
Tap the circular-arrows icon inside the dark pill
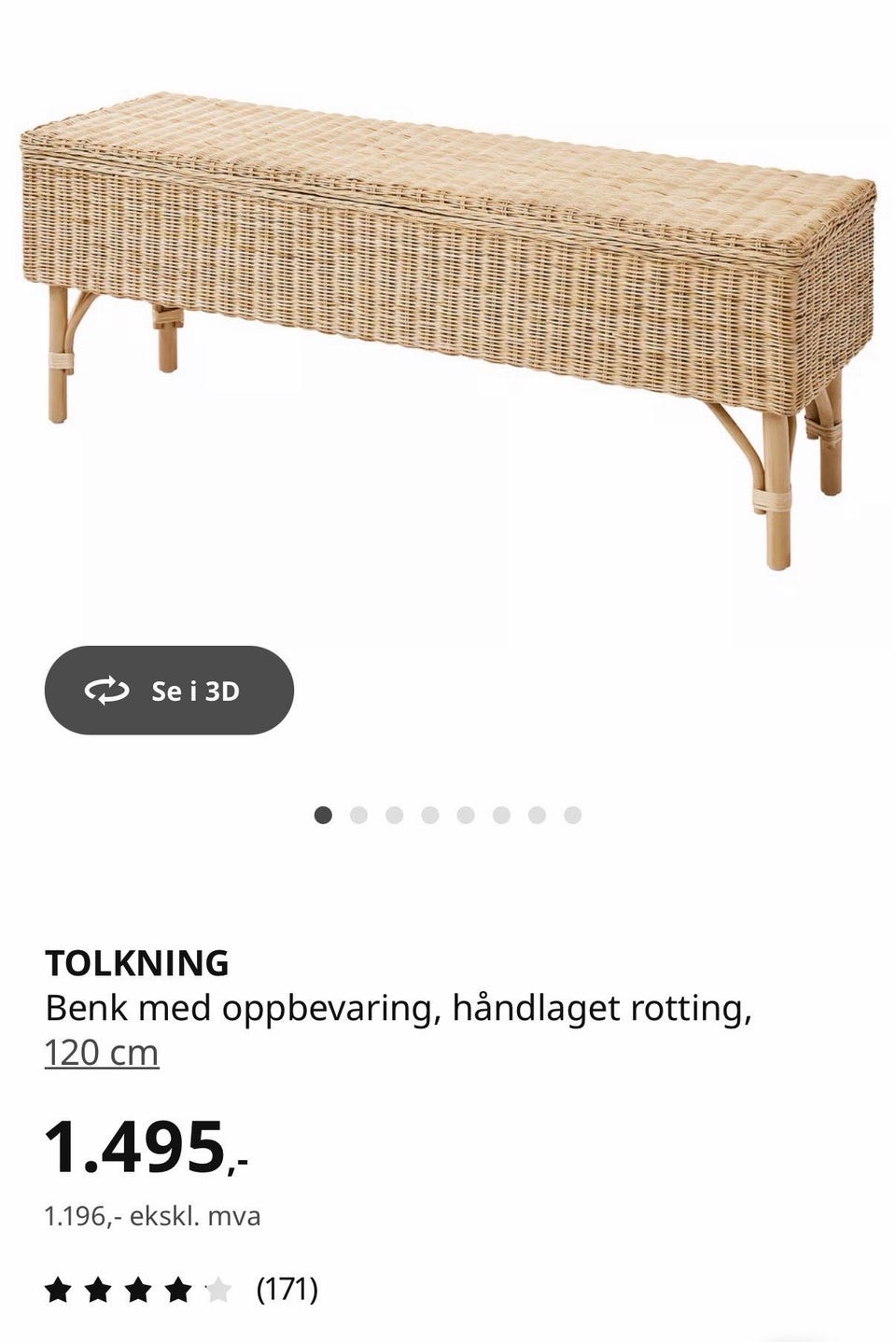tap(107, 691)
